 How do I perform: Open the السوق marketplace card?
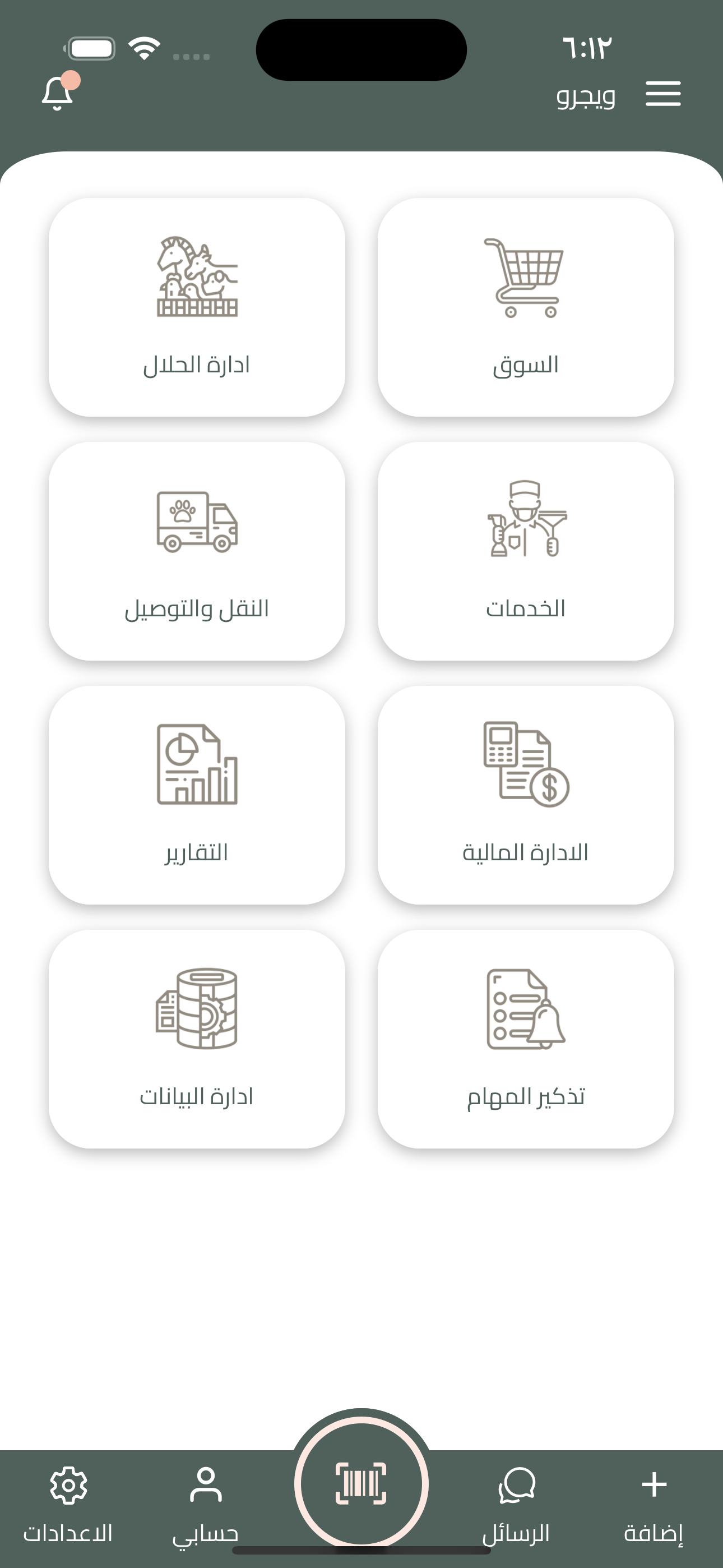click(x=525, y=307)
